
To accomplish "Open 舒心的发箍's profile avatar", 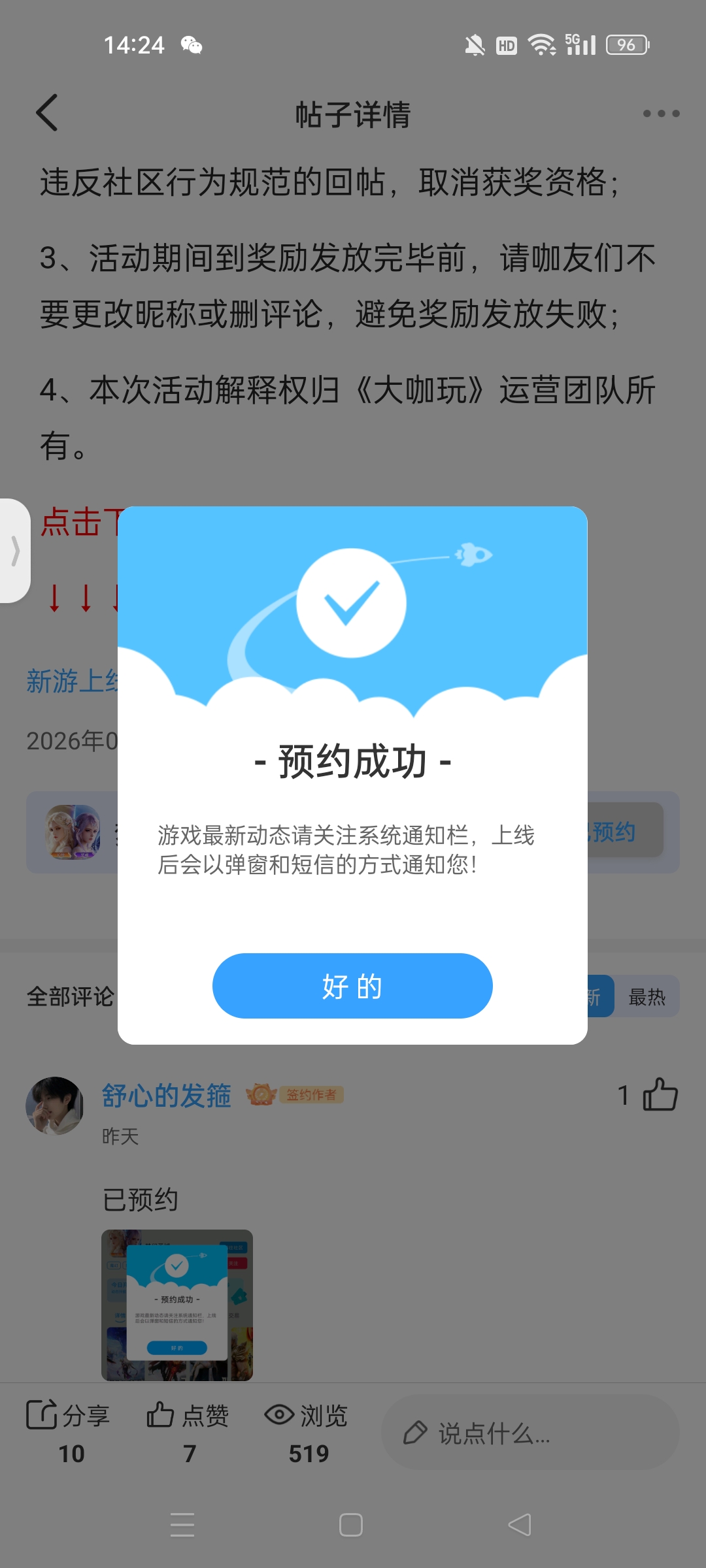I will (55, 1105).
